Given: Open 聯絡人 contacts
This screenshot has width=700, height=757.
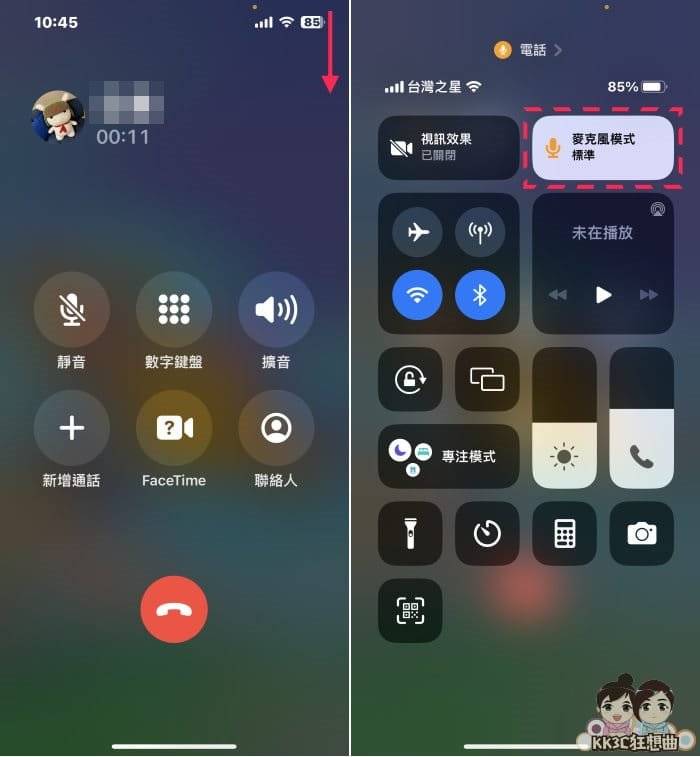Looking at the screenshot, I should tap(276, 427).
